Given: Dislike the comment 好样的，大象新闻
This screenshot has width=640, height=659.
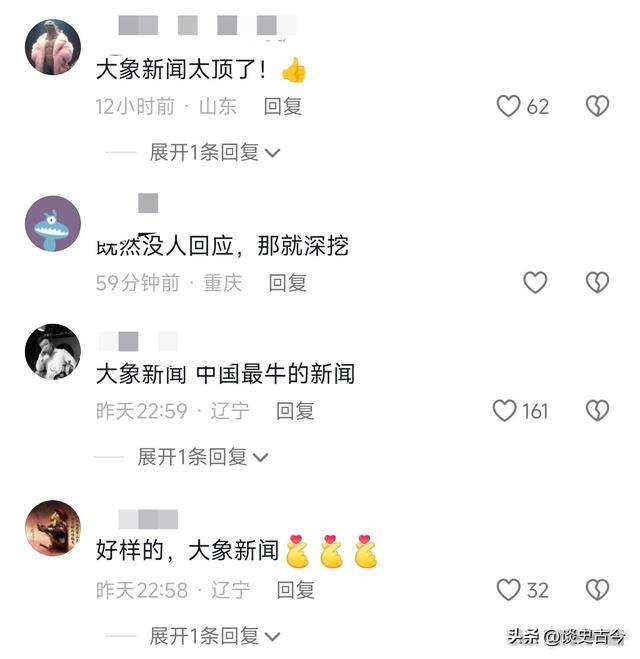Looking at the screenshot, I should pyautogui.click(x=597, y=590).
